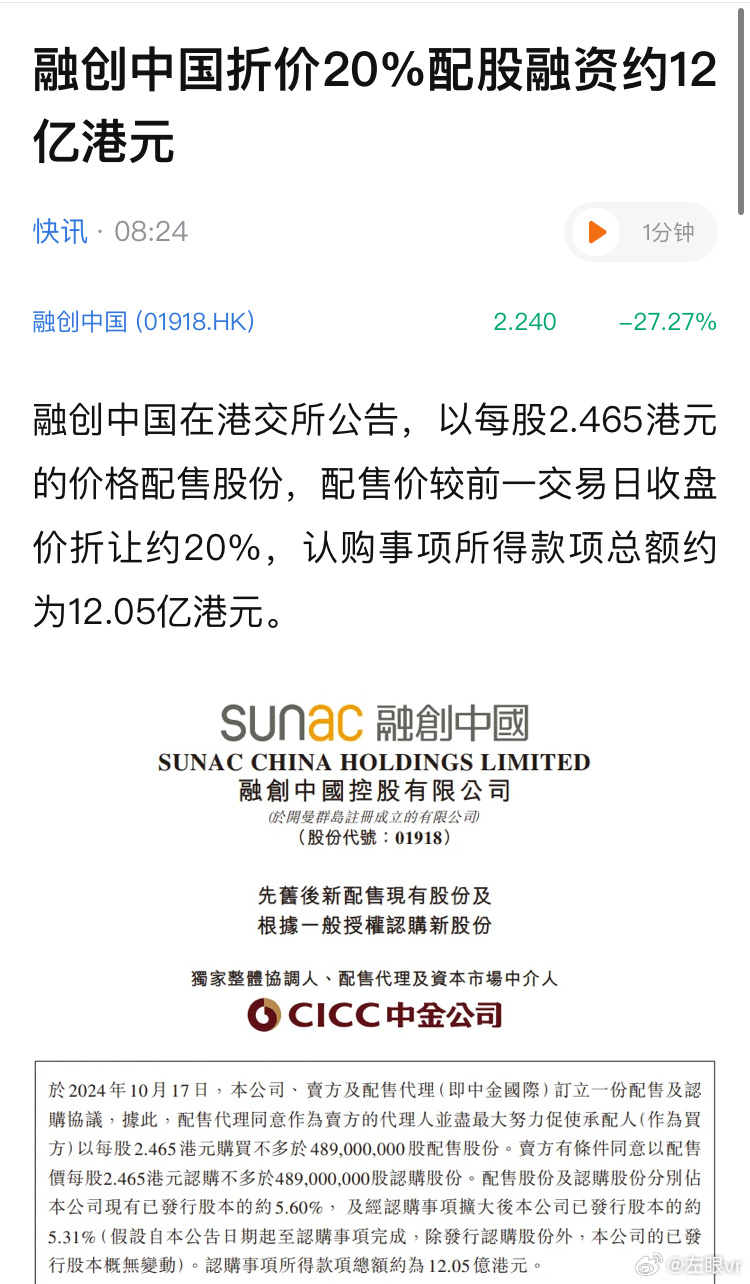Screen dimensions: 750x1284
Task: Open the Sunac announcement image
Action: (375, 980)
